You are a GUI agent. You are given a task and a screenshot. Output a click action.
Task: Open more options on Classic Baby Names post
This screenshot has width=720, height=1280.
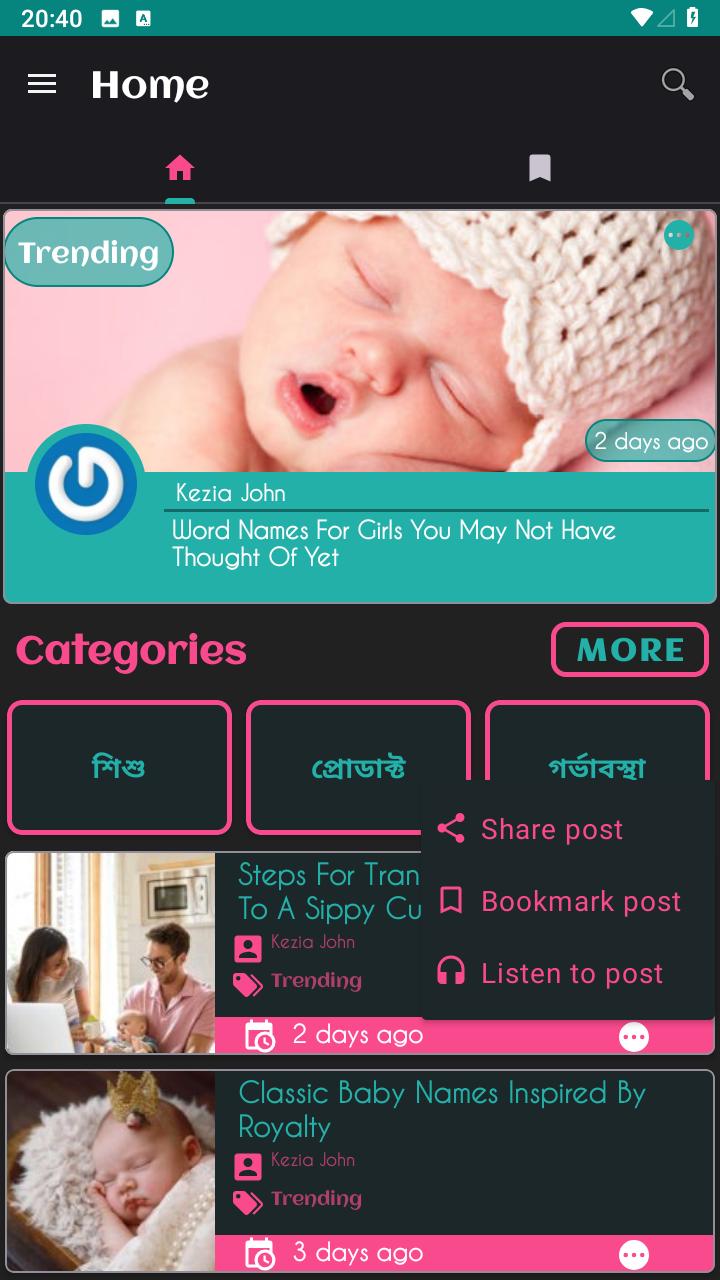click(634, 1254)
